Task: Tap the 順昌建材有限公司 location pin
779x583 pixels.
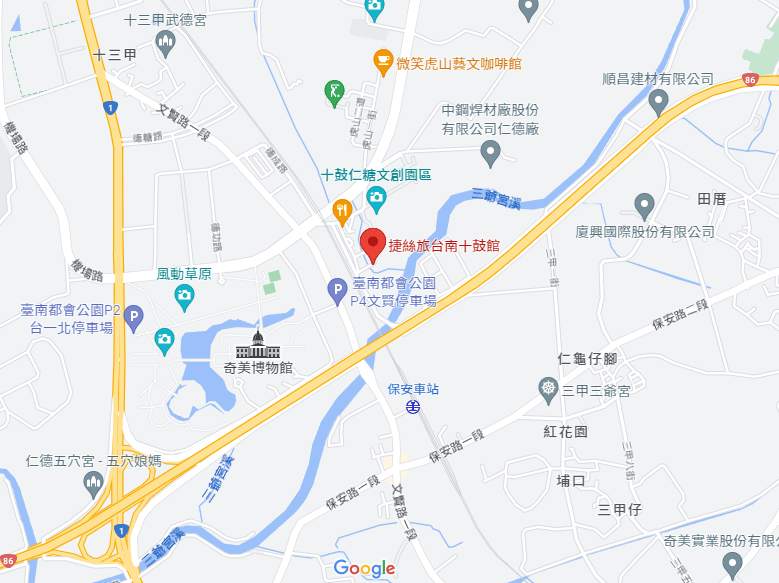Action: point(658,101)
